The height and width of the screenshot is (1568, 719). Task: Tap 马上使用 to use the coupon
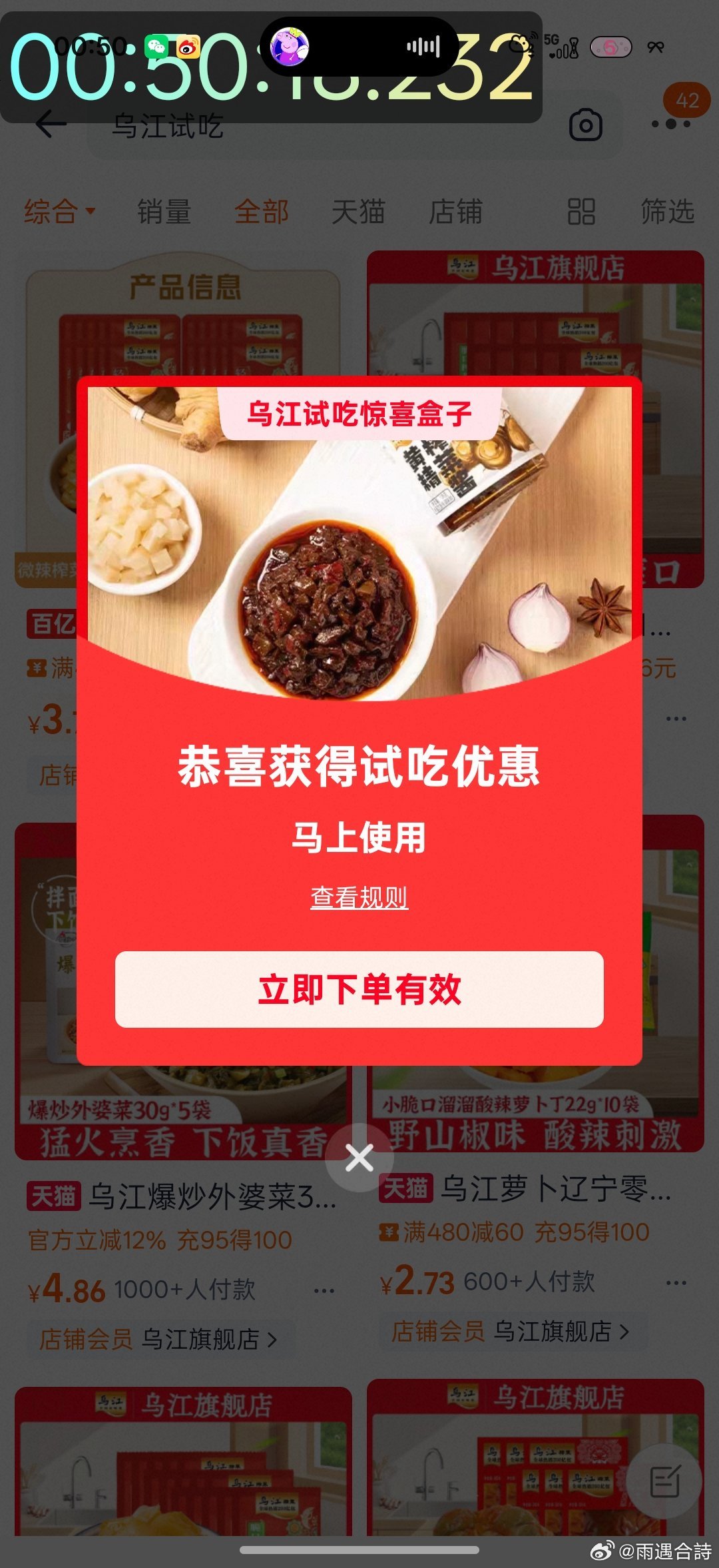(359, 837)
